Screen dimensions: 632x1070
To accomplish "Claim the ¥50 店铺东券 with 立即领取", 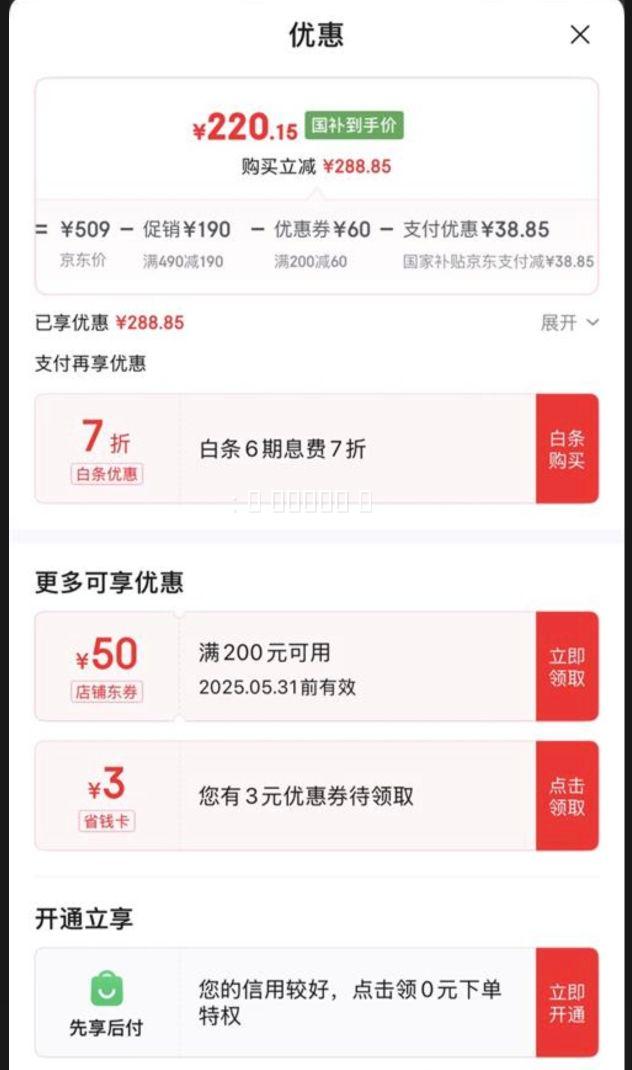I will point(567,667).
